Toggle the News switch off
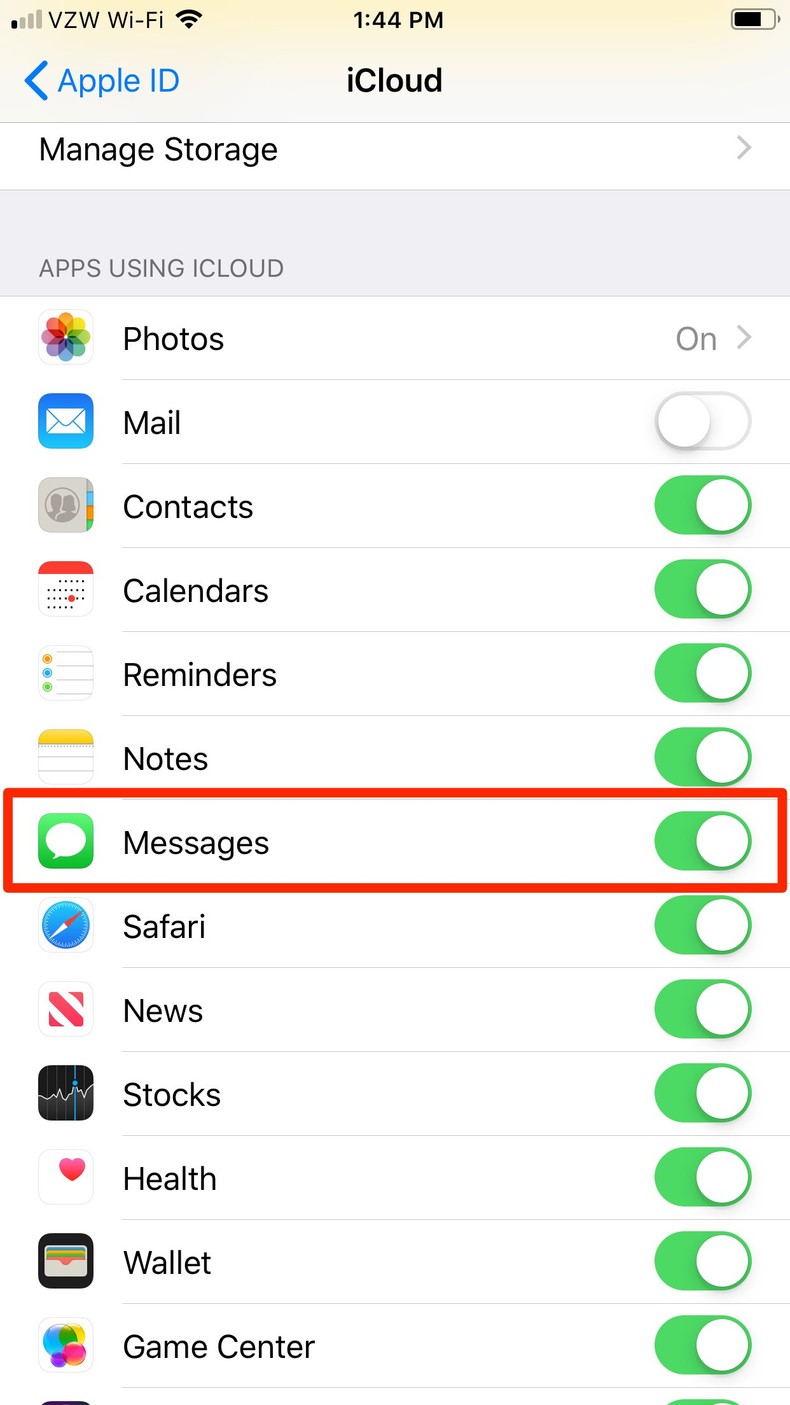 (702, 1011)
